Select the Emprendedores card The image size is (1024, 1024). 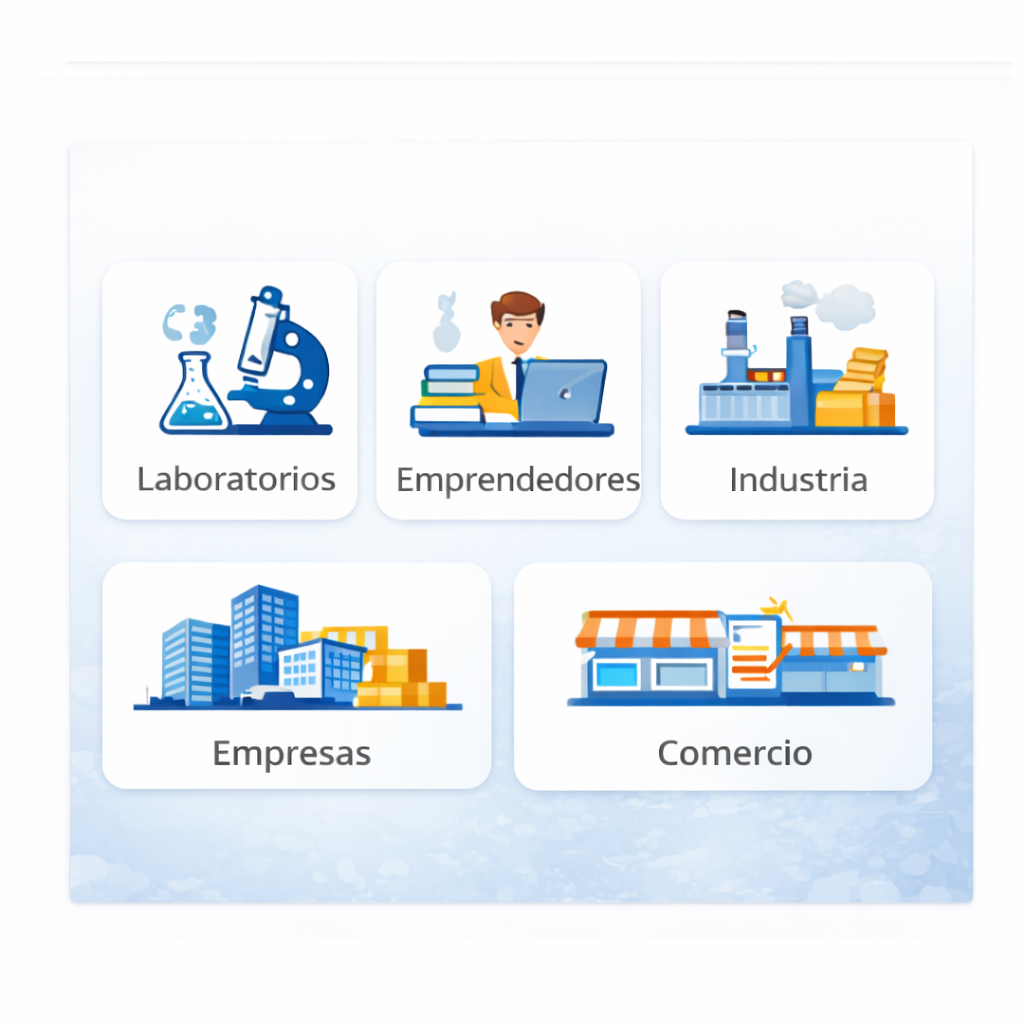(508, 391)
